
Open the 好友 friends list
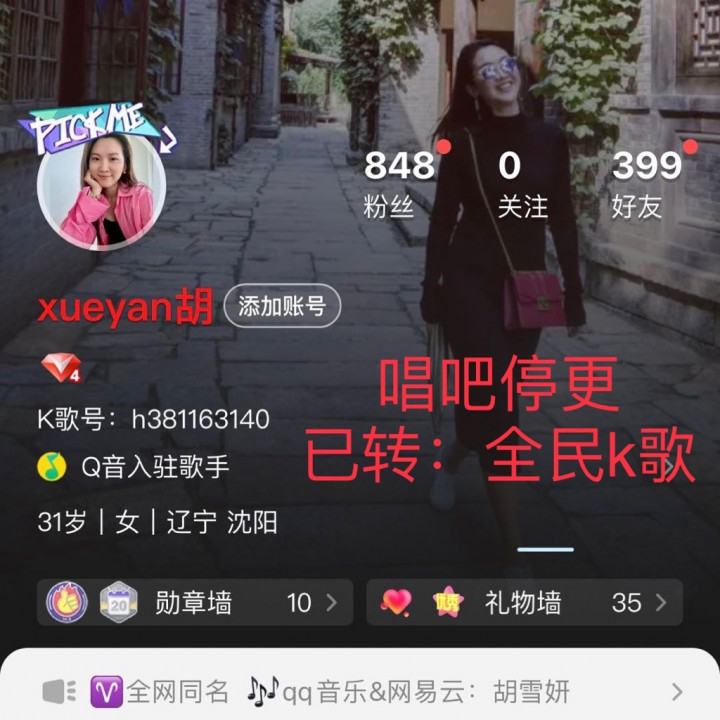click(x=646, y=184)
